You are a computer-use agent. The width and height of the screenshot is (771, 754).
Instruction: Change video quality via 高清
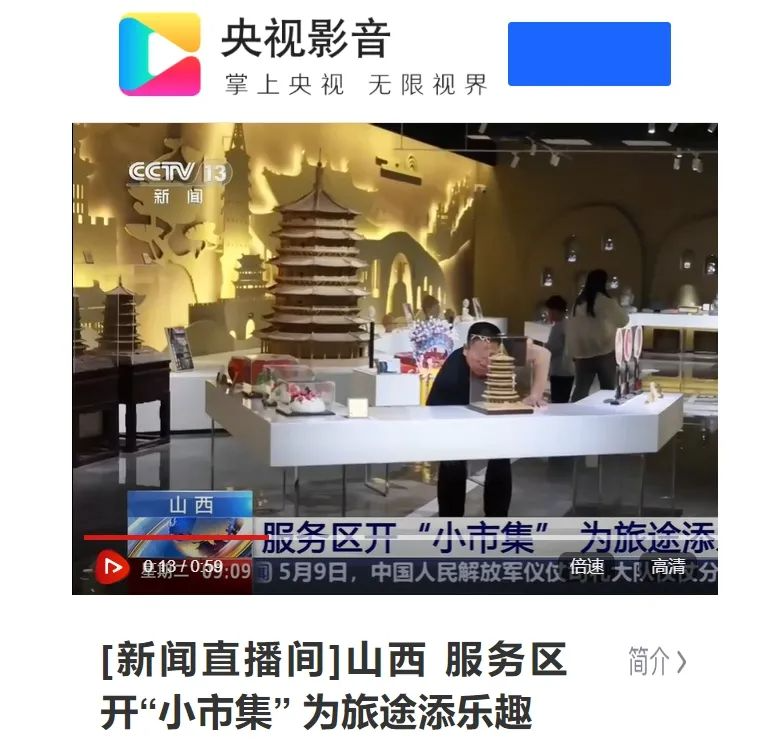[668, 567]
